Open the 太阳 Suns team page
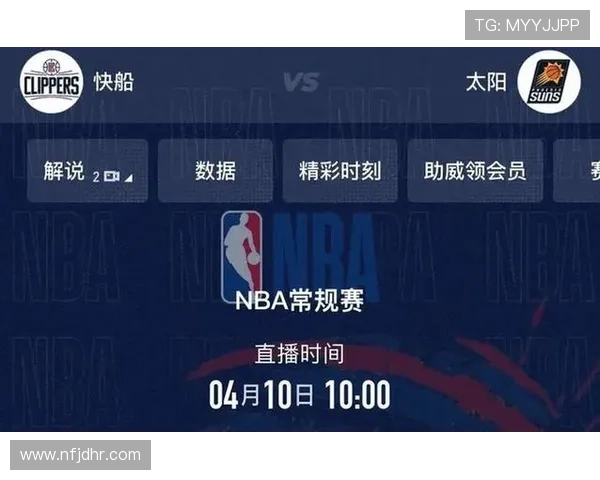 tap(548, 82)
